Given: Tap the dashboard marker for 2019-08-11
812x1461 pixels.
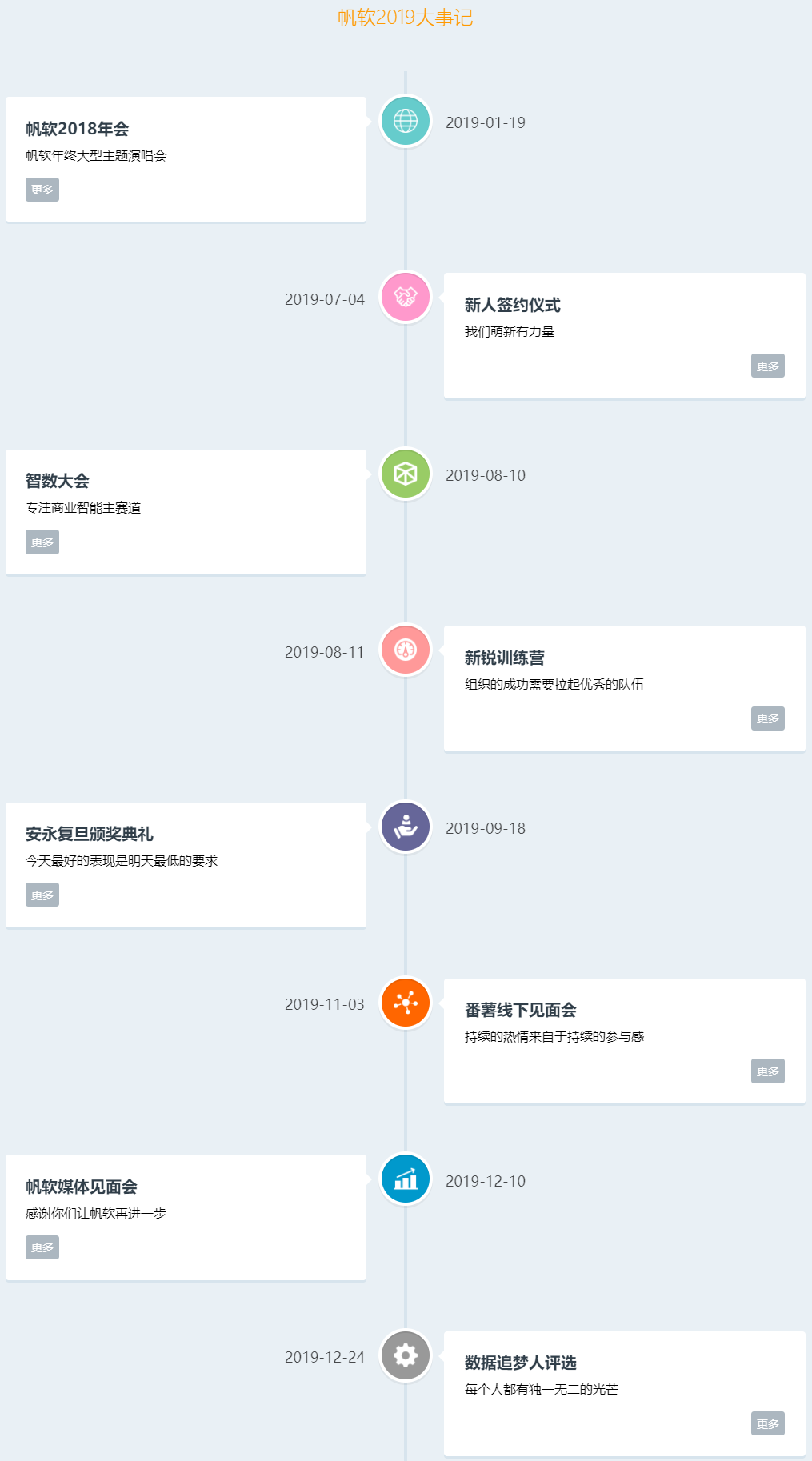Looking at the screenshot, I should pyautogui.click(x=406, y=650).
